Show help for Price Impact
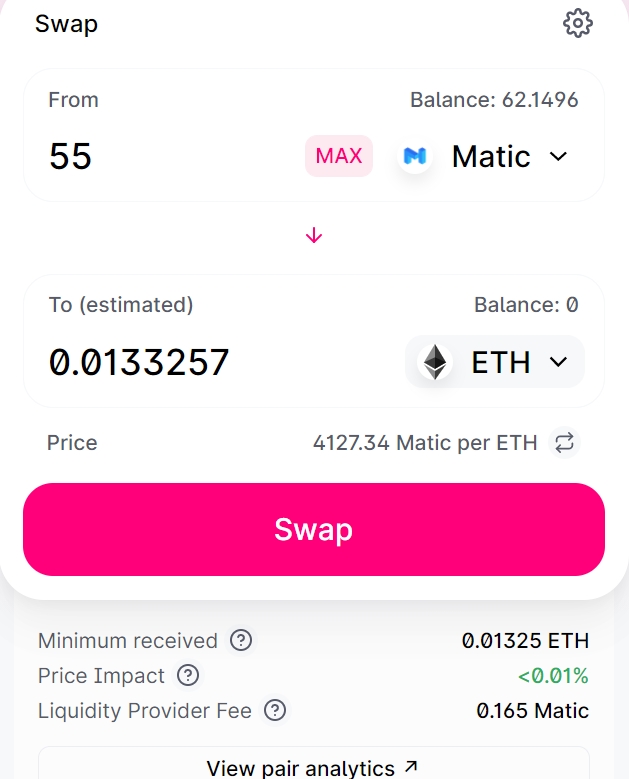Viewport: 629px width, 779px height. coord(188,675)
